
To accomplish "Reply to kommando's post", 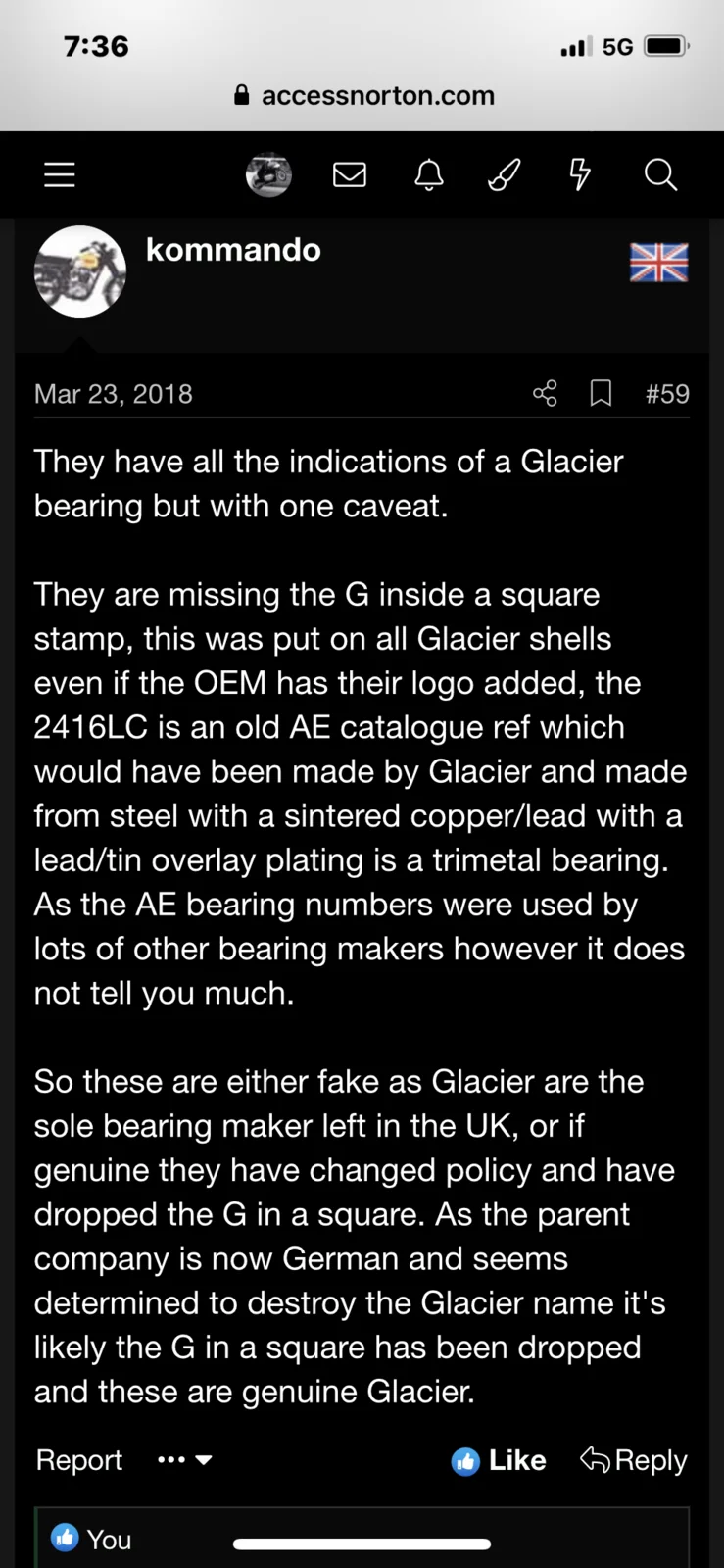I will tap(634, 1460).
